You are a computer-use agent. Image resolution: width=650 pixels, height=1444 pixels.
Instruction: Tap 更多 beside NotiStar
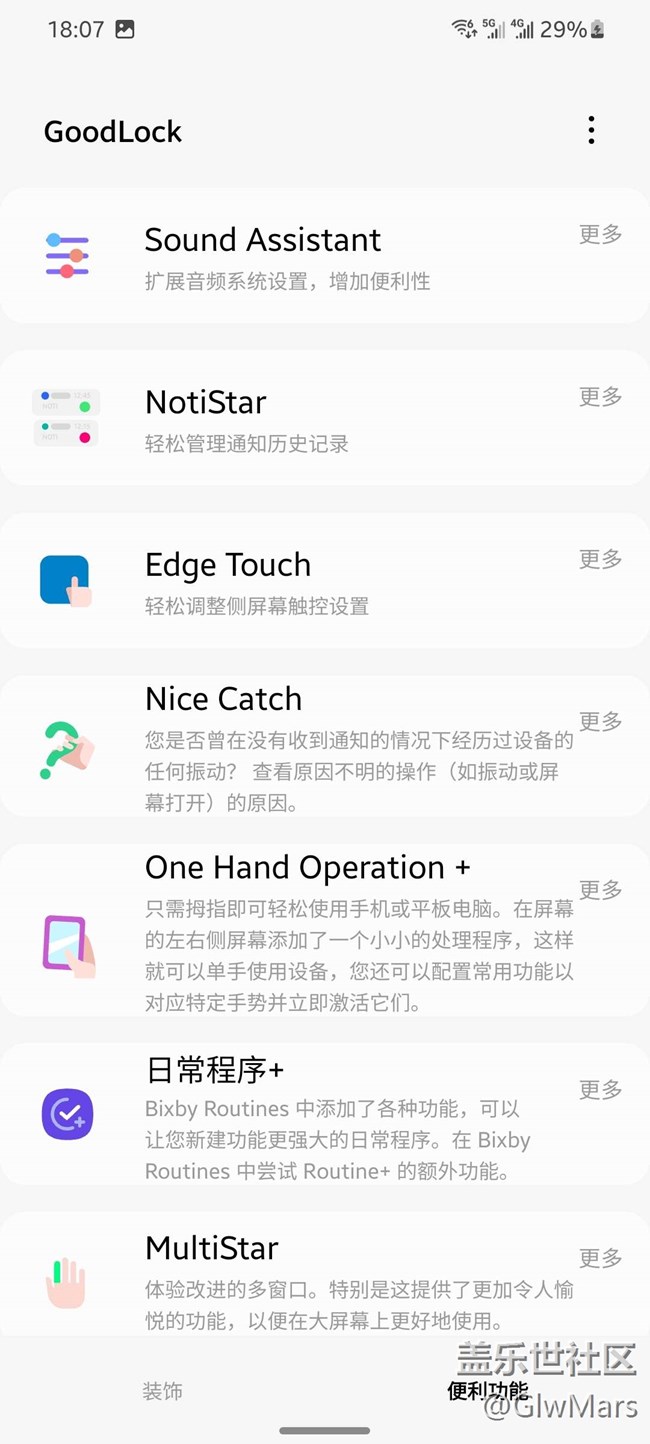click(x=600, y=396)
